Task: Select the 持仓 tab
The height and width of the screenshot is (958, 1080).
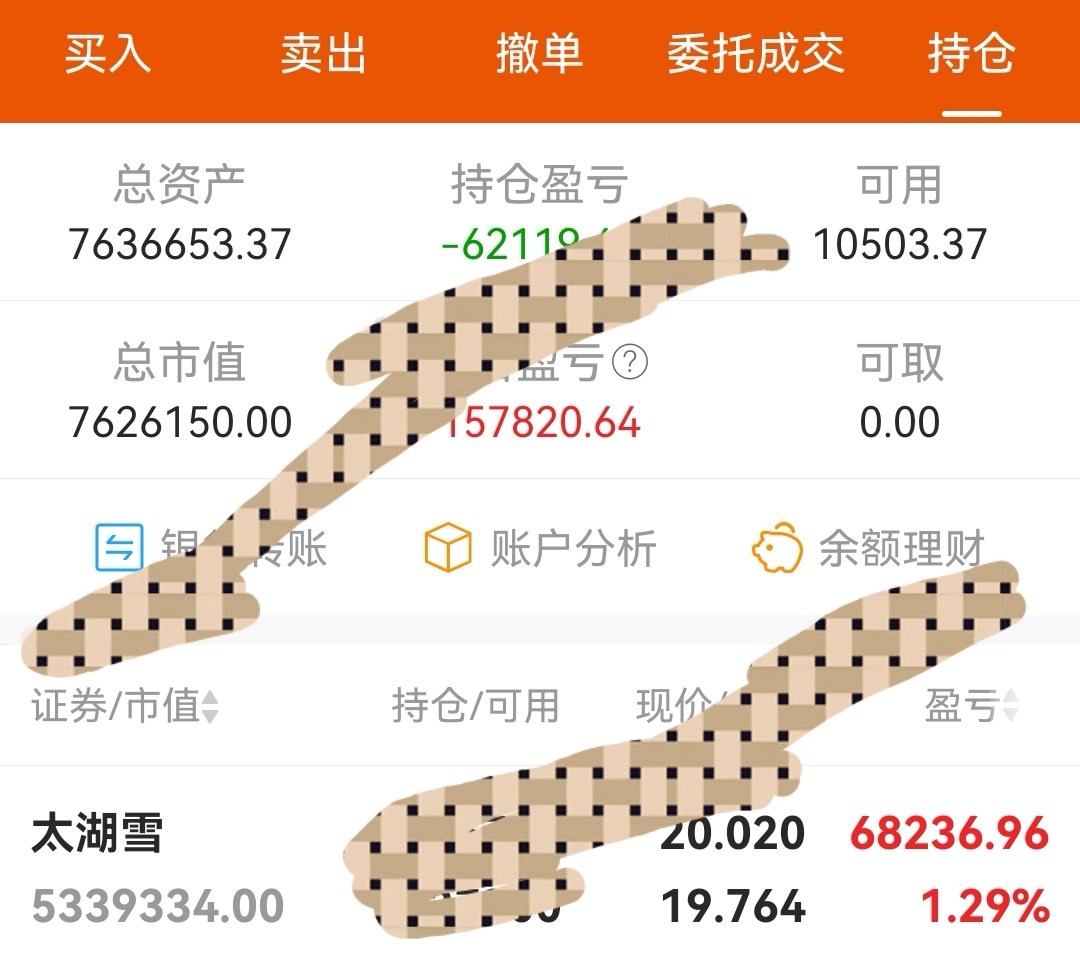Action: click(971, 55)
